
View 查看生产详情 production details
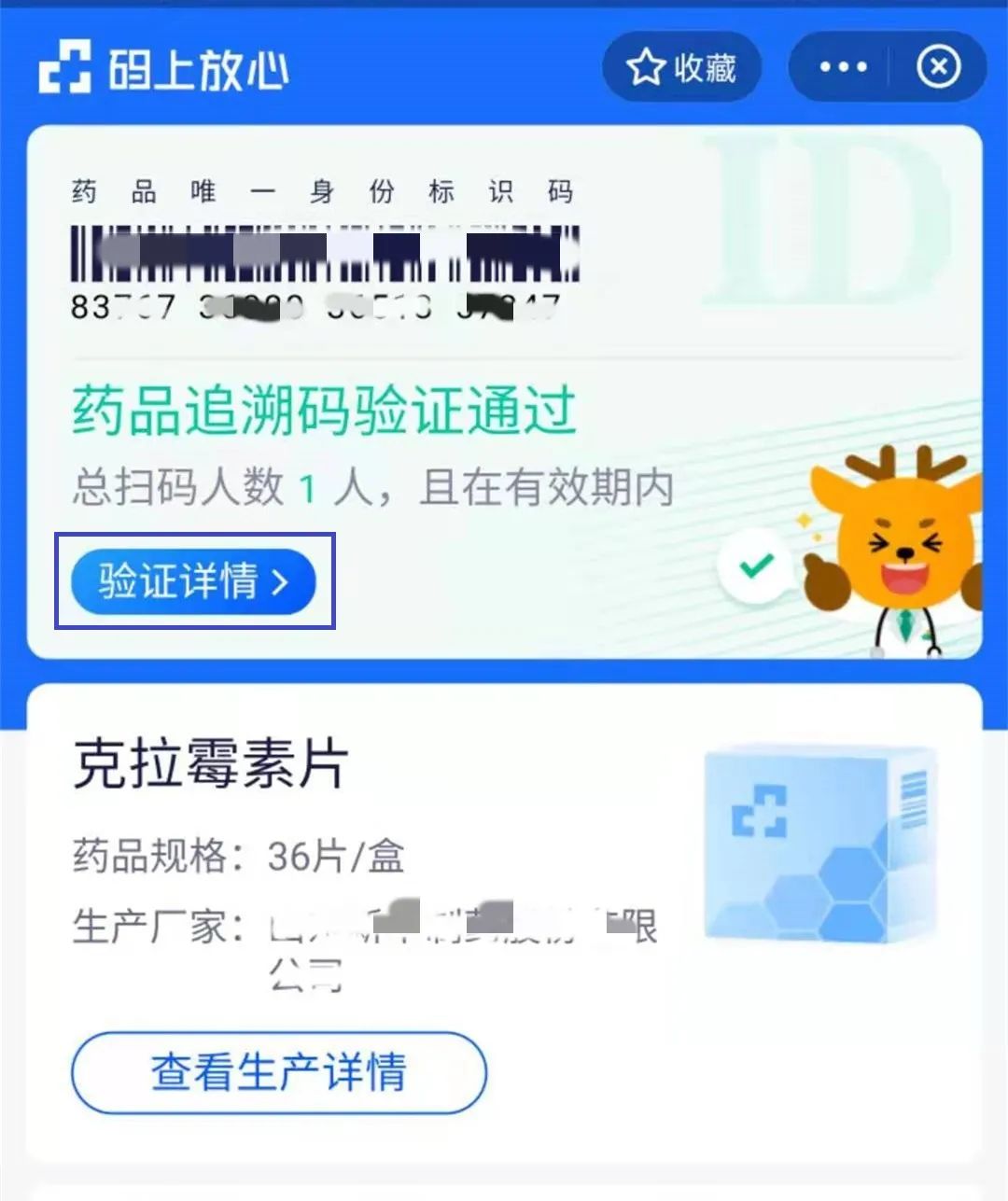tap(278, 1072)
